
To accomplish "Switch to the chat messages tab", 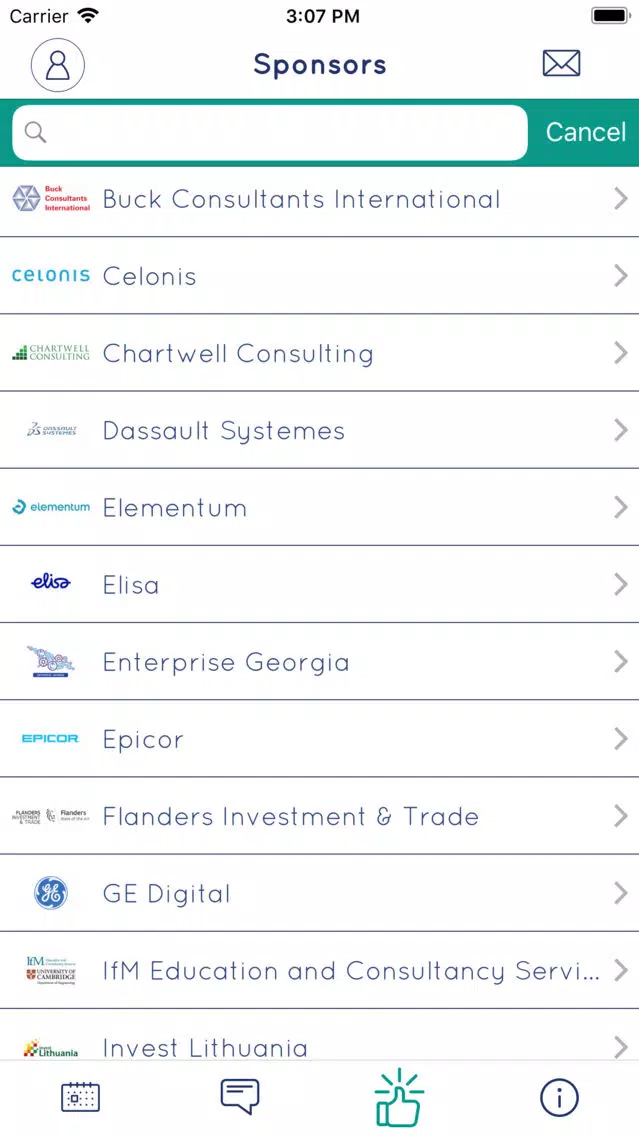I will click(x=240, y=1097).
